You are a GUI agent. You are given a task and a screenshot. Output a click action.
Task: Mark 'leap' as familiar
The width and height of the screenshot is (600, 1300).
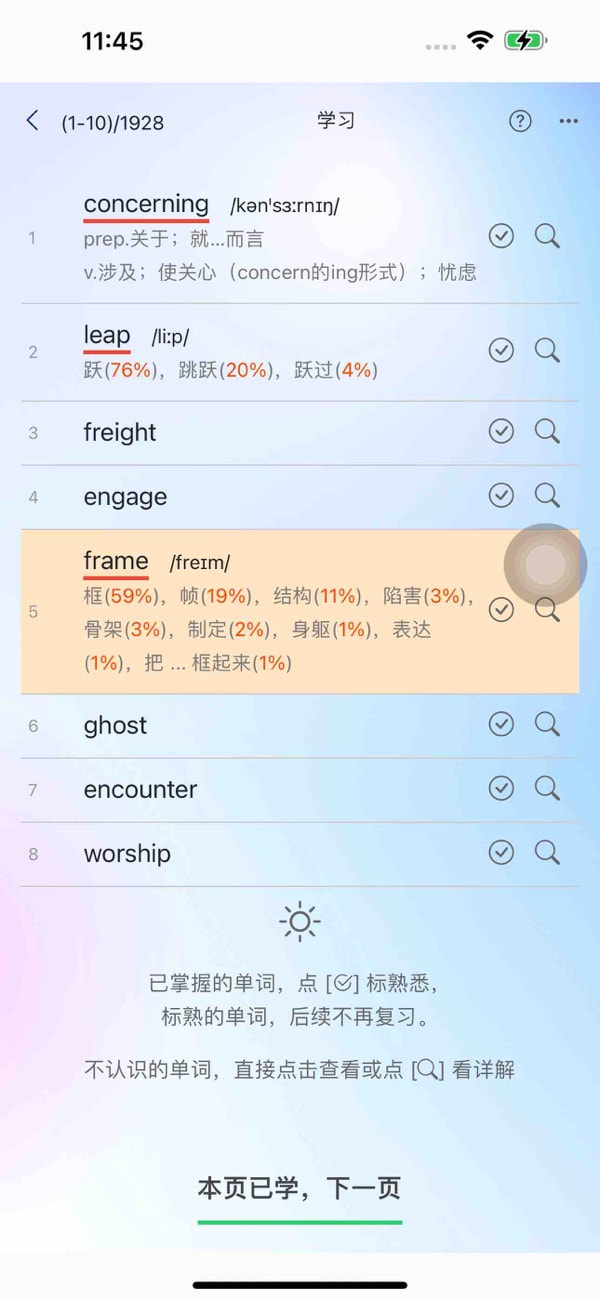(501, 350)
